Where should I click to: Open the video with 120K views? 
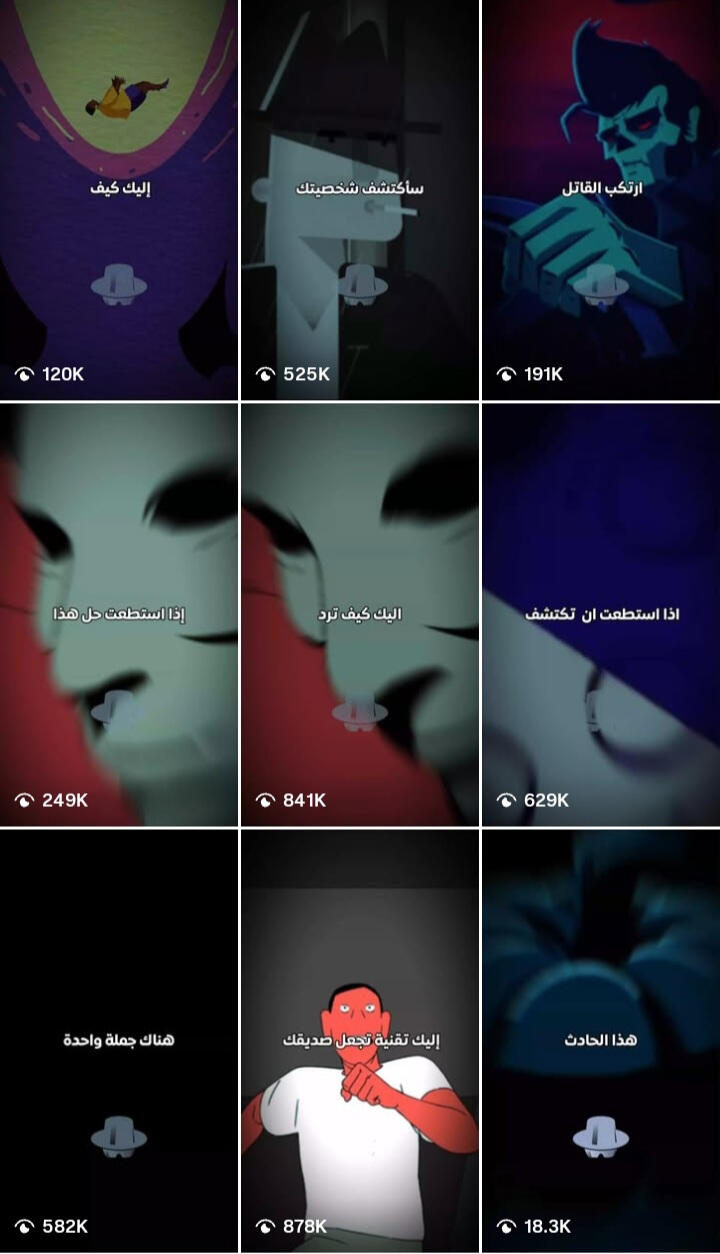[x=119, y=200]
